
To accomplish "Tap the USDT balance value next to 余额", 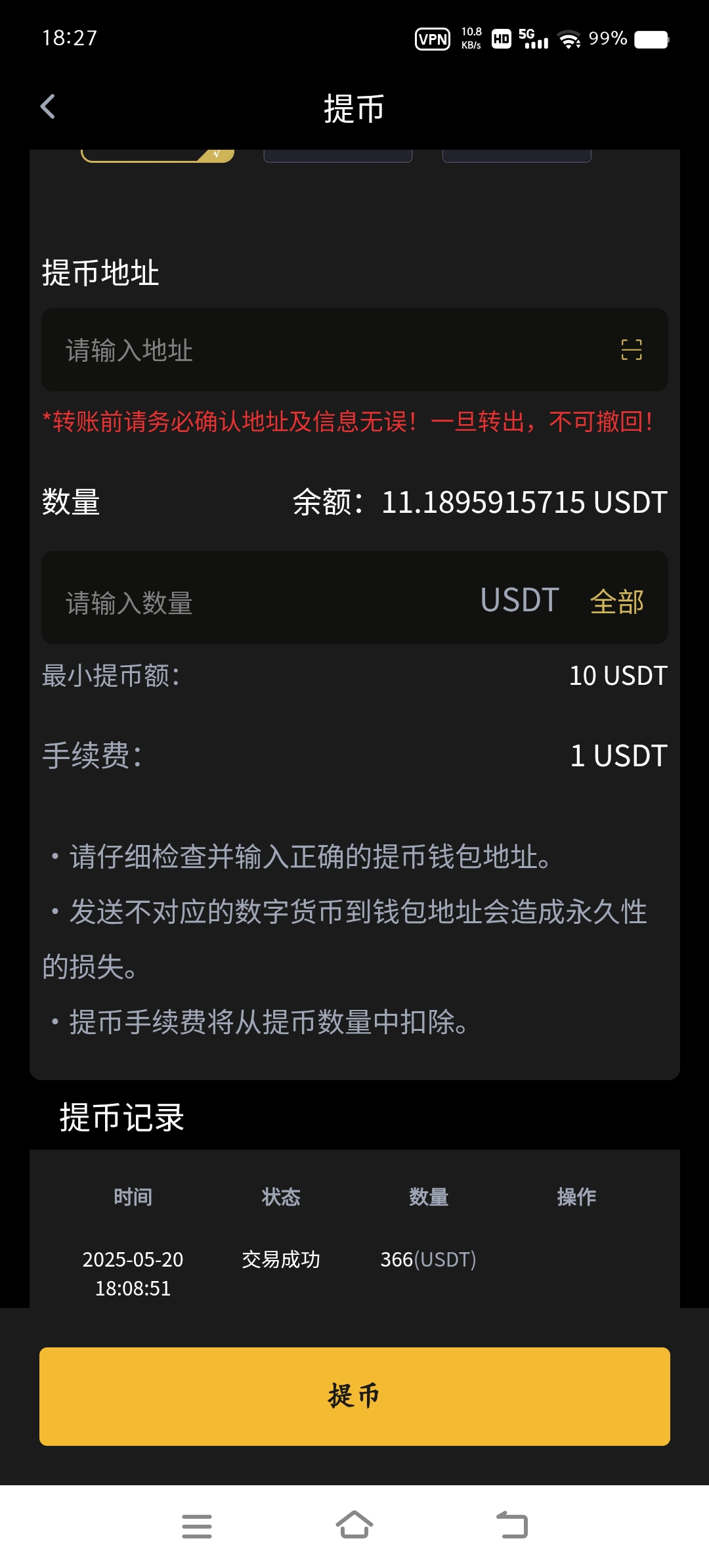I will [523, 502].
